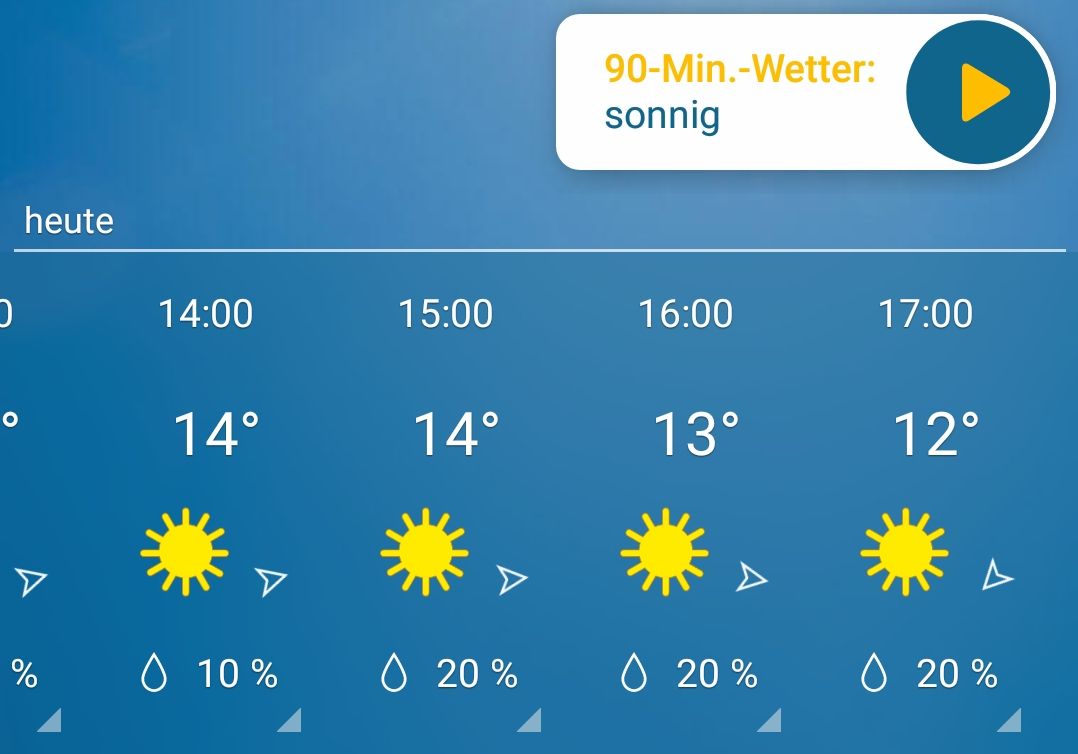1078x754 pixels.
Task: Expand the 16:00 hourly forecast details
Action: tap(770, 720)
